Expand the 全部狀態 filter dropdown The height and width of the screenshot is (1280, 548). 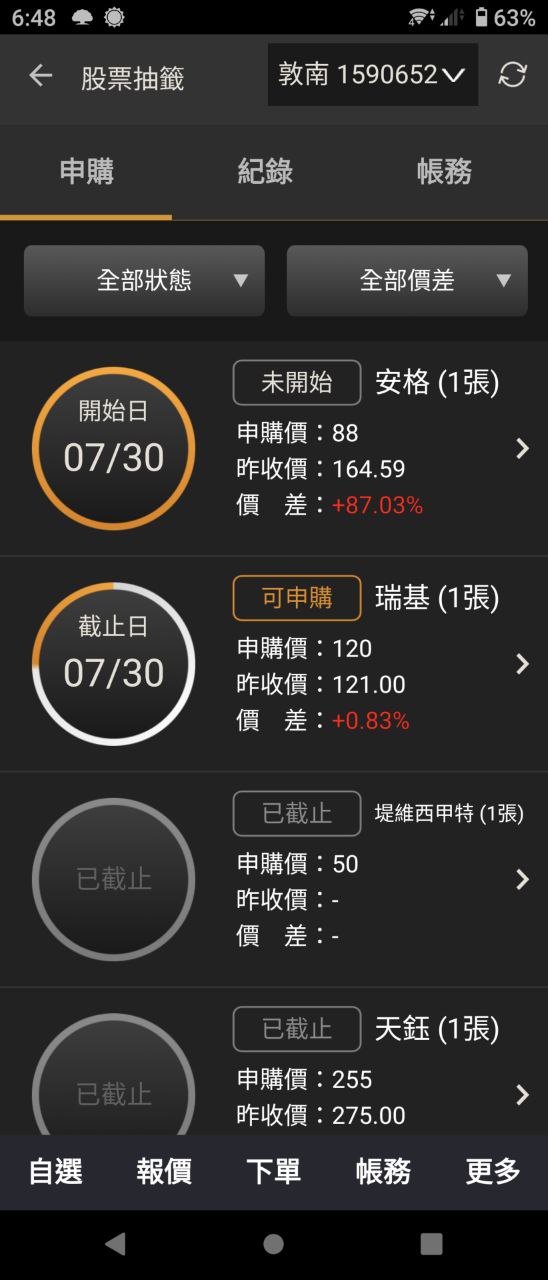point(144,281)
